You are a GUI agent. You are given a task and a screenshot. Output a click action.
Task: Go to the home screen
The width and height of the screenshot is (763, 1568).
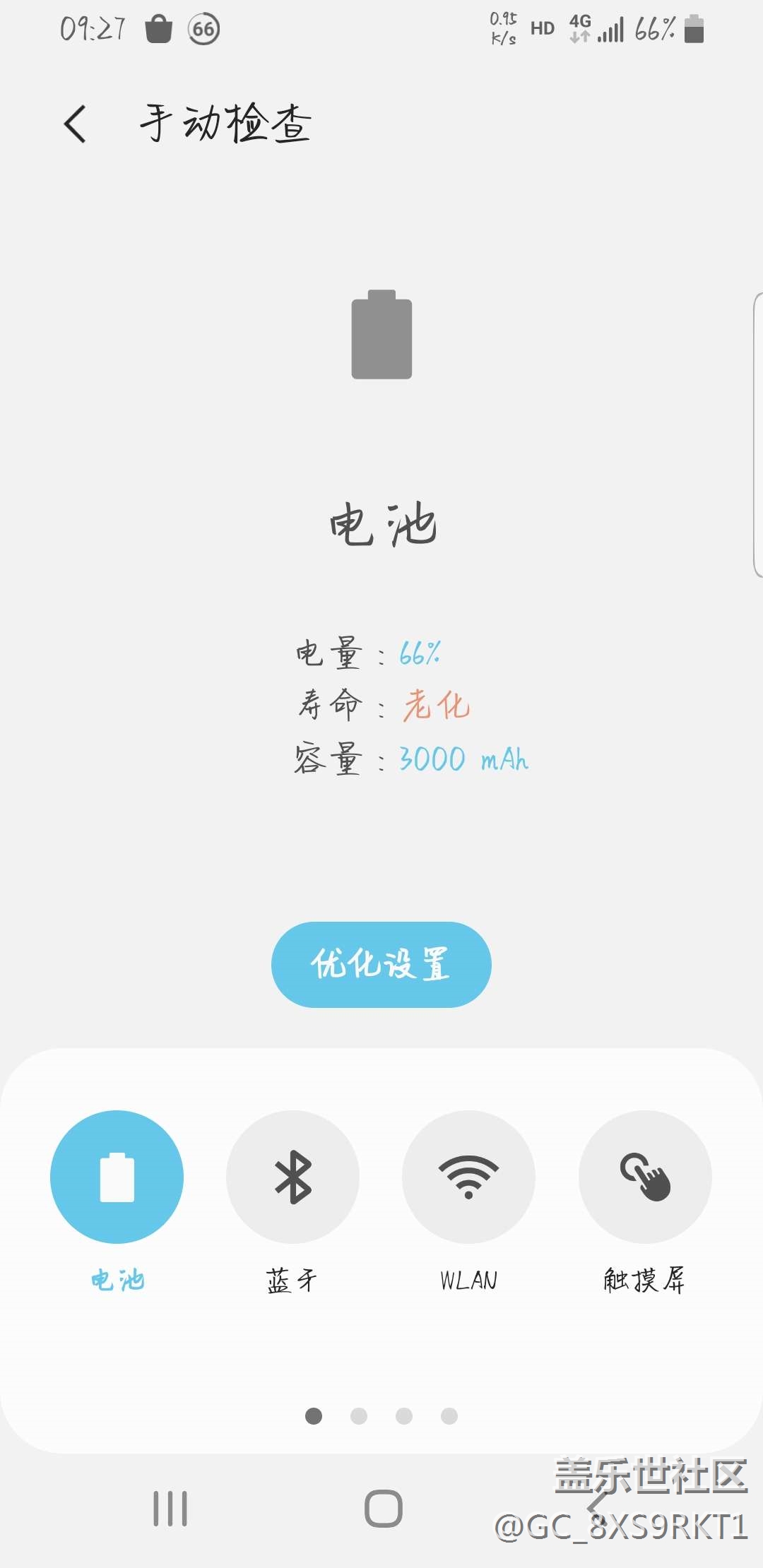(384, 1509)
